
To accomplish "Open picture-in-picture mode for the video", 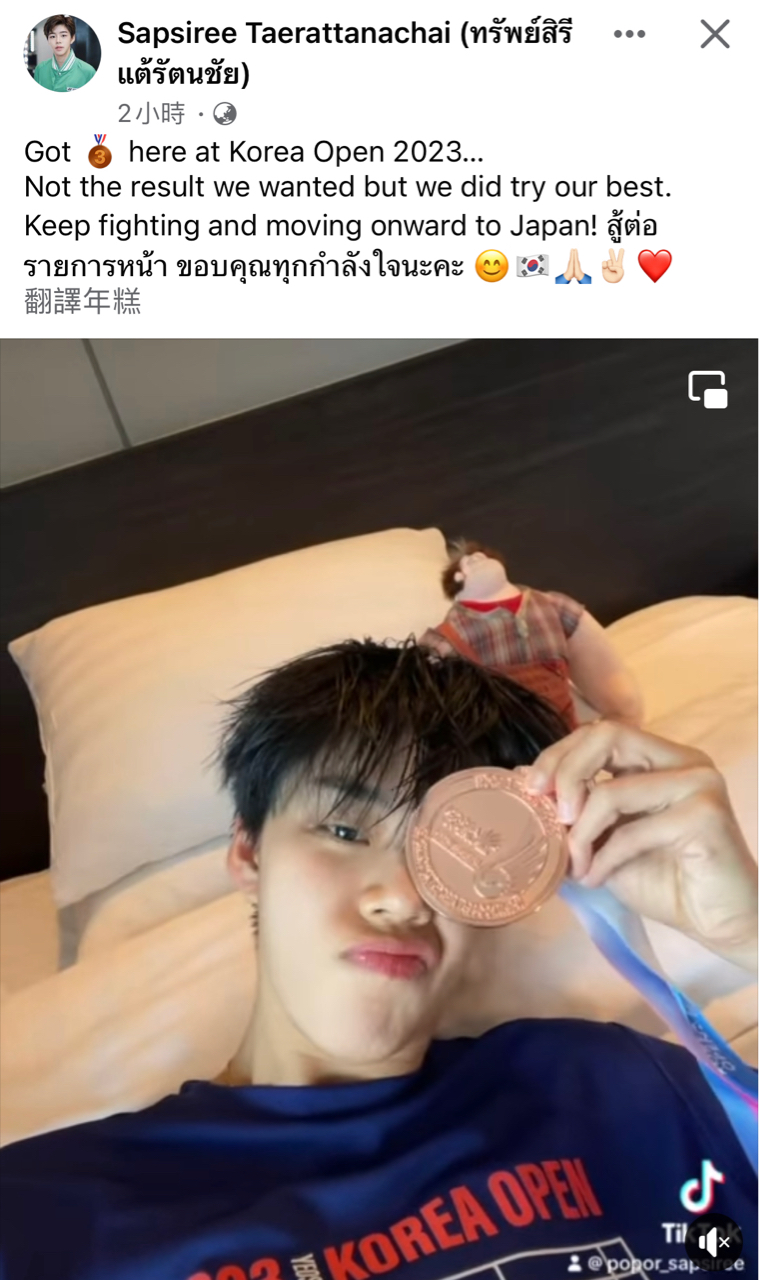I will pos(708,389).
